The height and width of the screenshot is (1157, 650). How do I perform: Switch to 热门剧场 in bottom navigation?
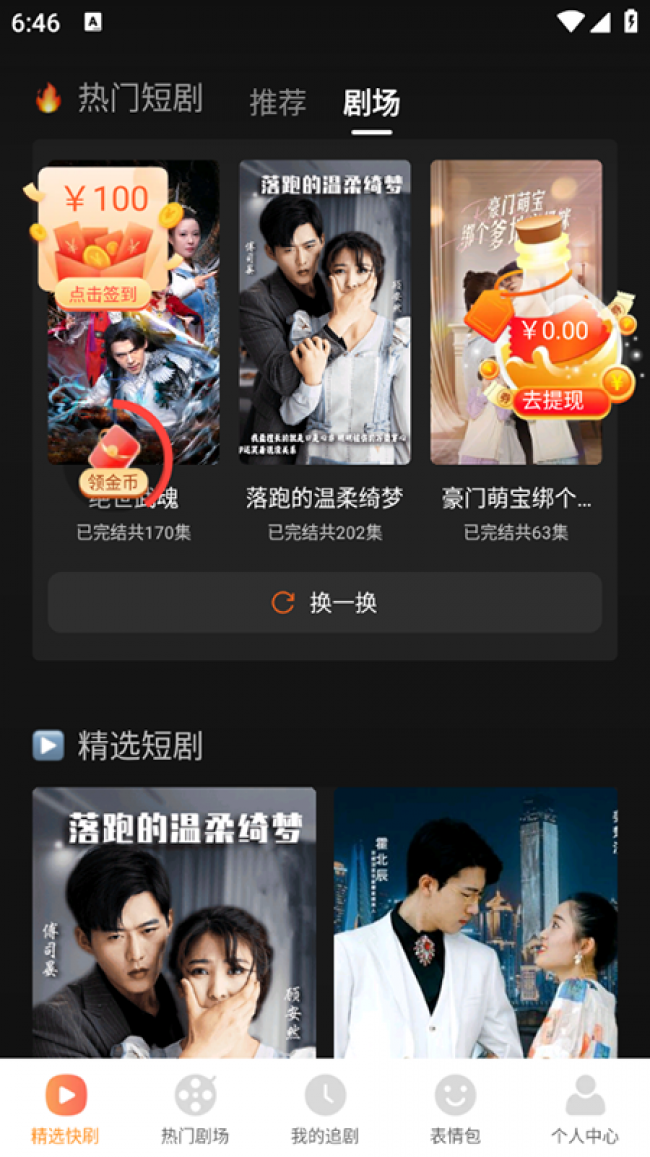click(x=195, y=1108)
